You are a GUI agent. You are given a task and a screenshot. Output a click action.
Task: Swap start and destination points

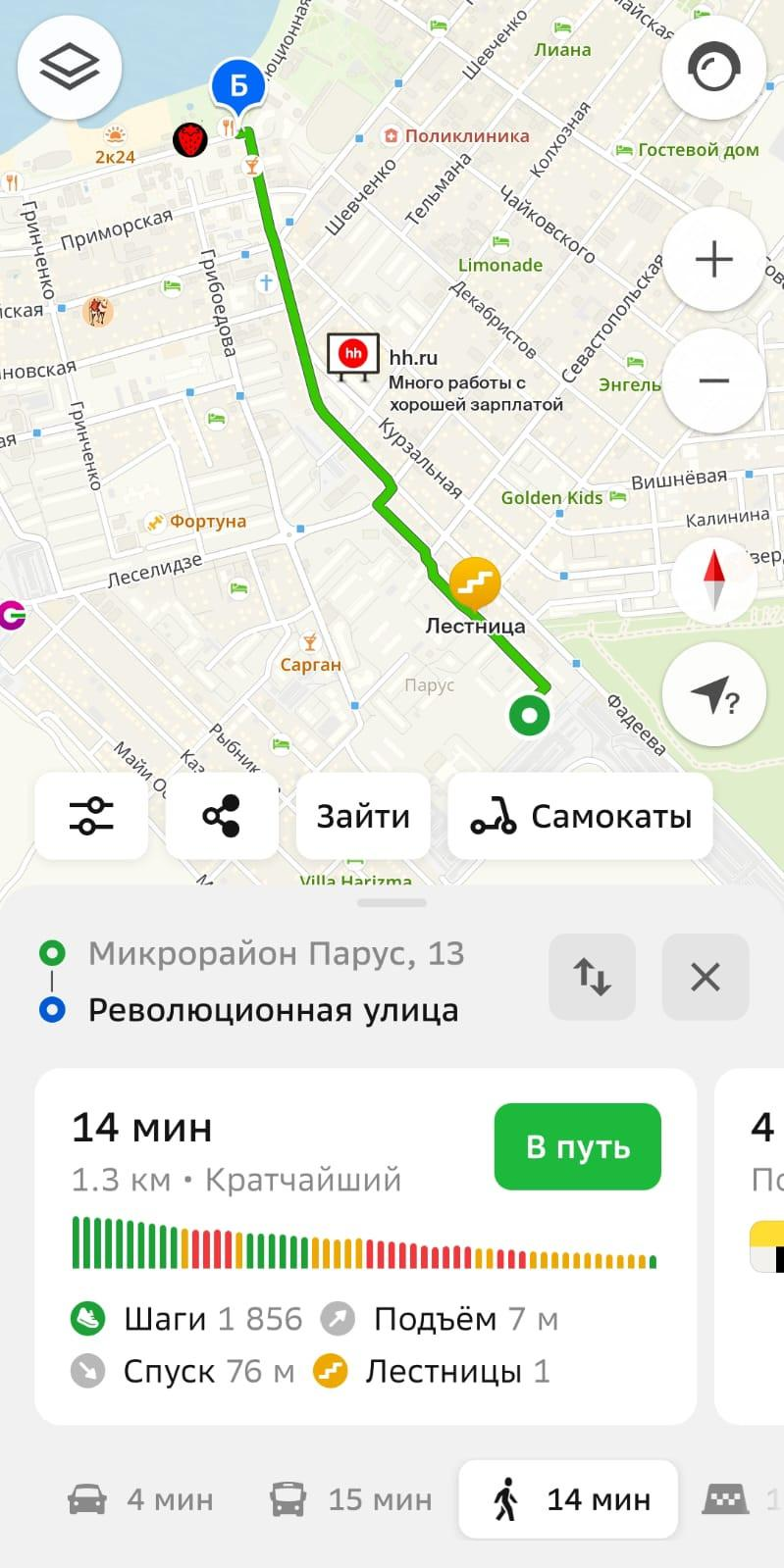click(592, 977)
